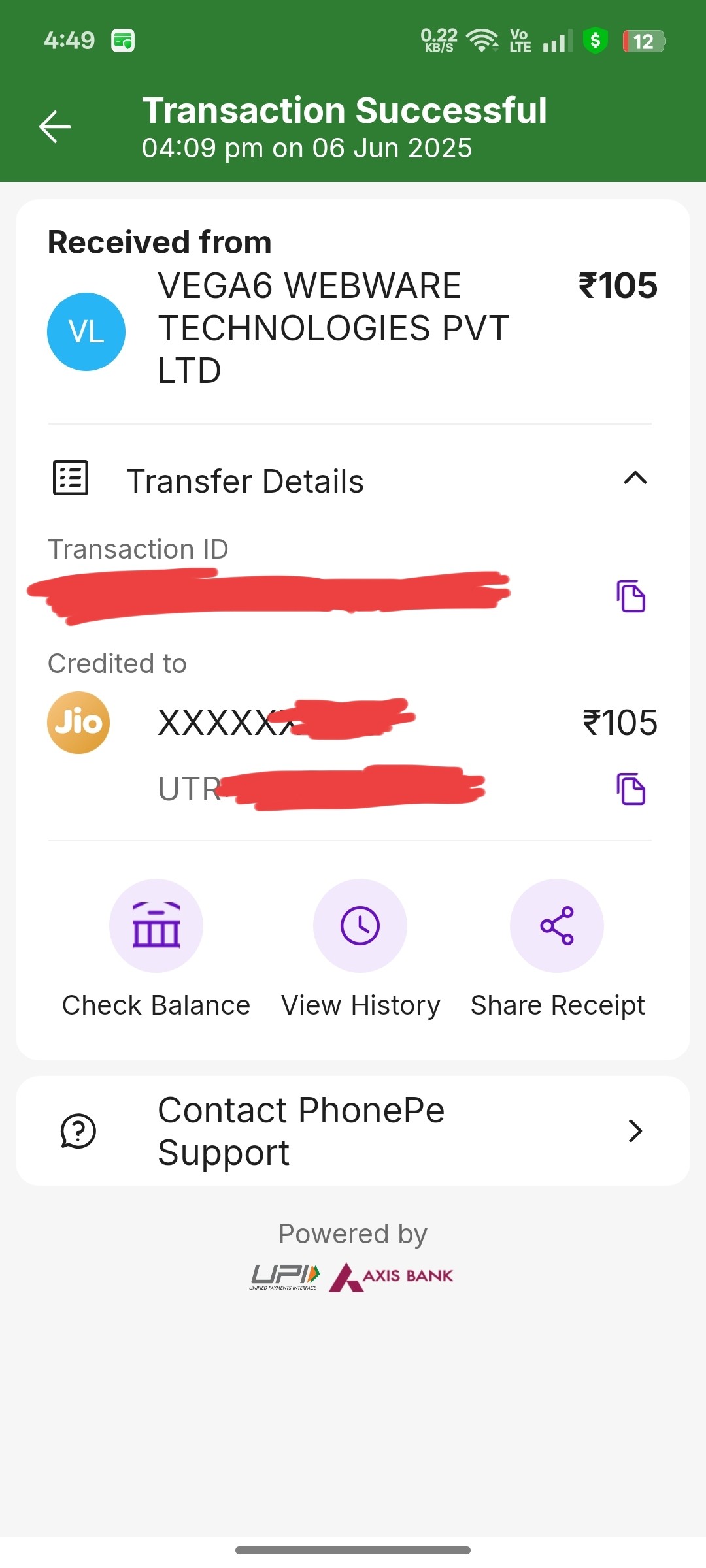Screen dimensions: 706x1568
Task: Share the receipt
Action: pyautogui.click(x=557, y=926)
